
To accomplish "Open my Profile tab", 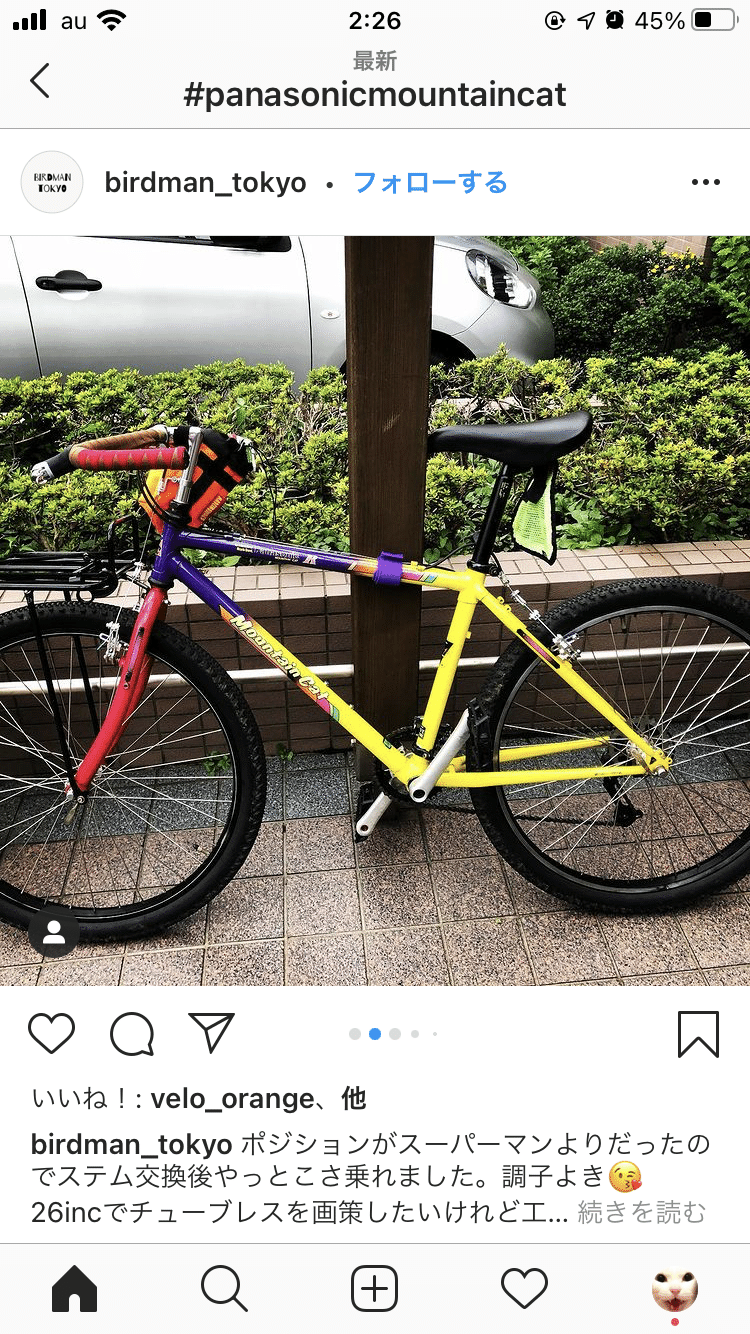I will coord(675,1289).
